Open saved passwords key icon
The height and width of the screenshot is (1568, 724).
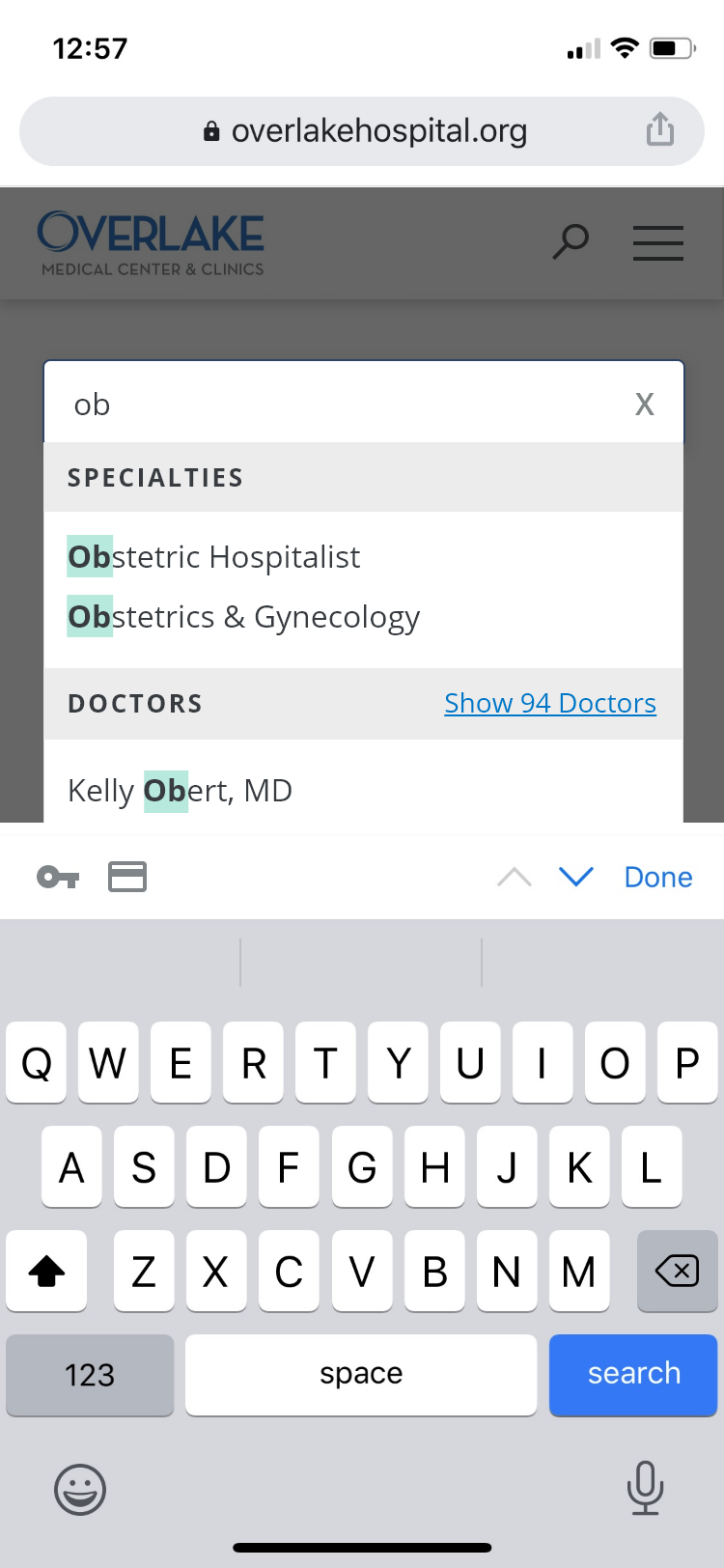(58, 877)
